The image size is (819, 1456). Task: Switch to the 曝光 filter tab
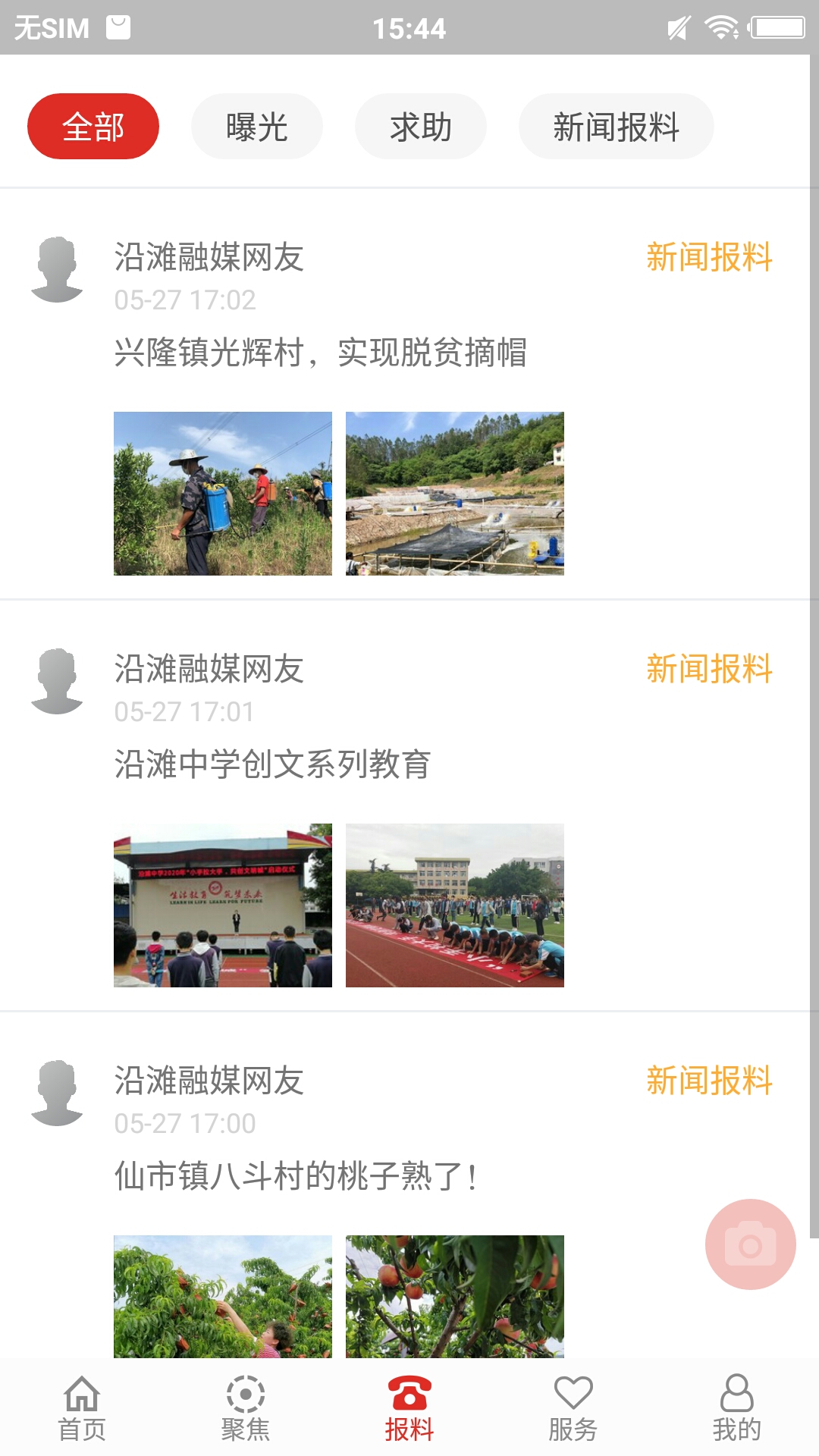pos(256,126)
